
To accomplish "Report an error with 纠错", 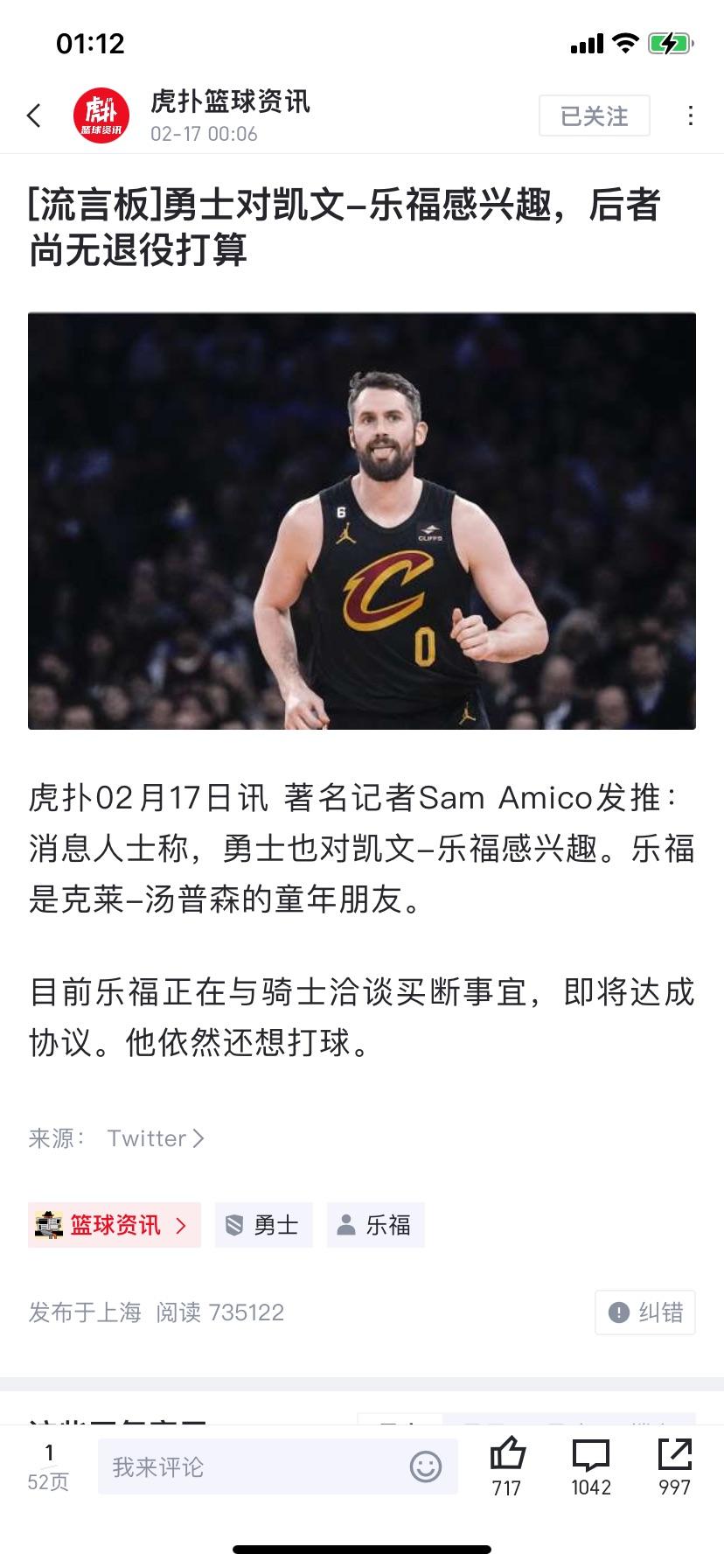I will click(645, 1312).
